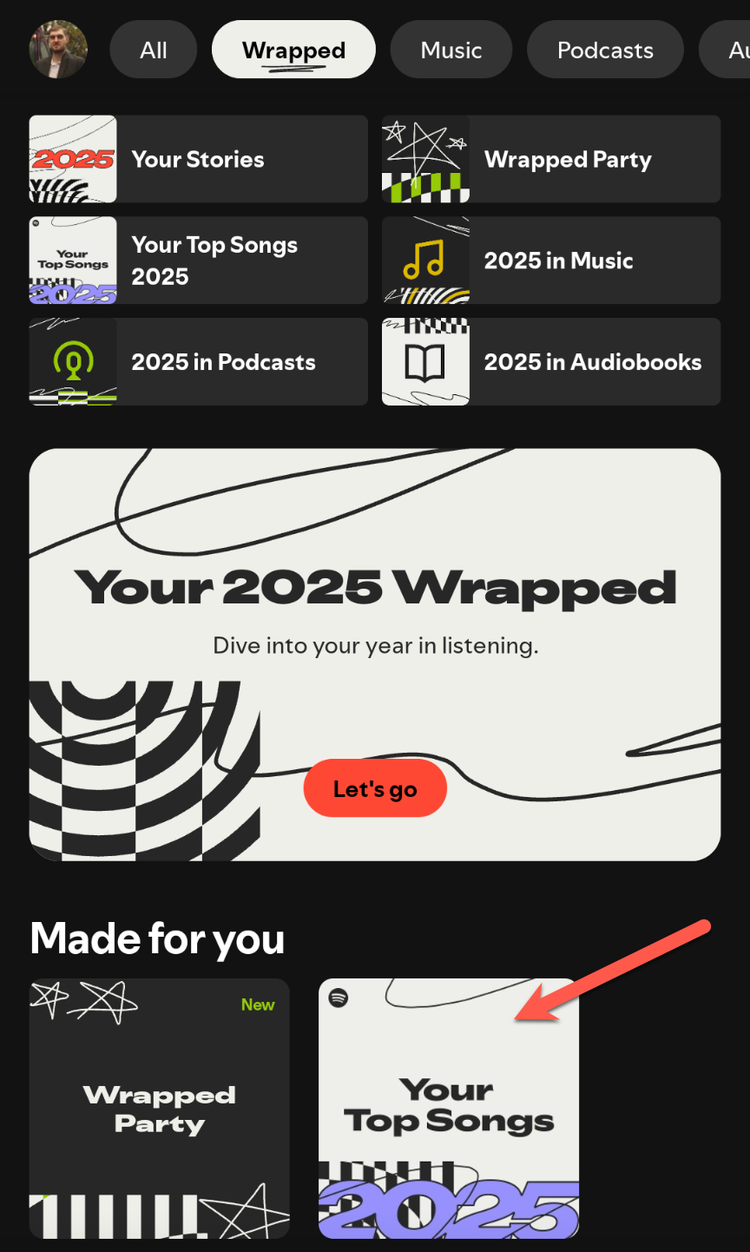Click the yellow music note artwork for 2025 in Music
Image resolution: width=750 pixels, height=1252 pixels.
pyautogui.click(x=425, y=260)
